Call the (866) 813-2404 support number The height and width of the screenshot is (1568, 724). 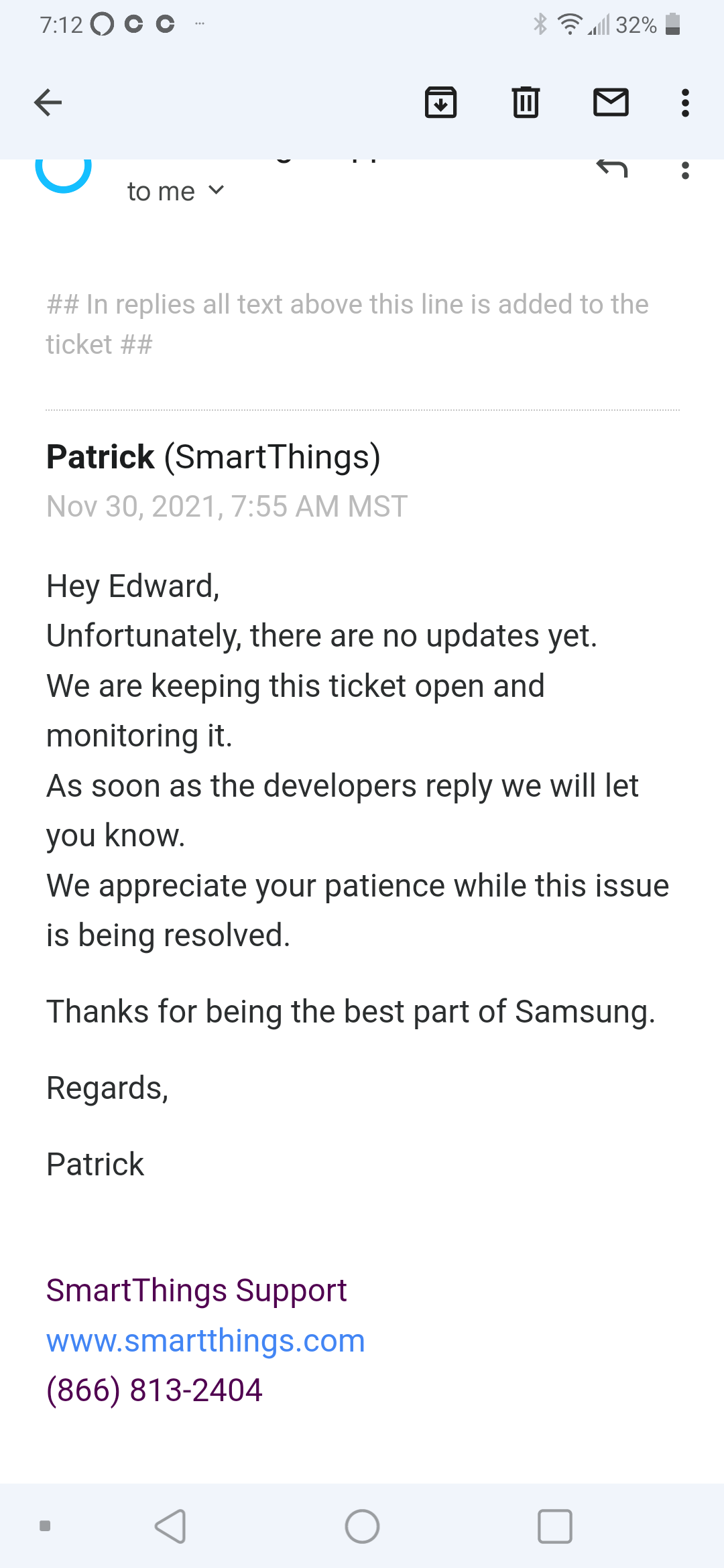click(154, 1390)
